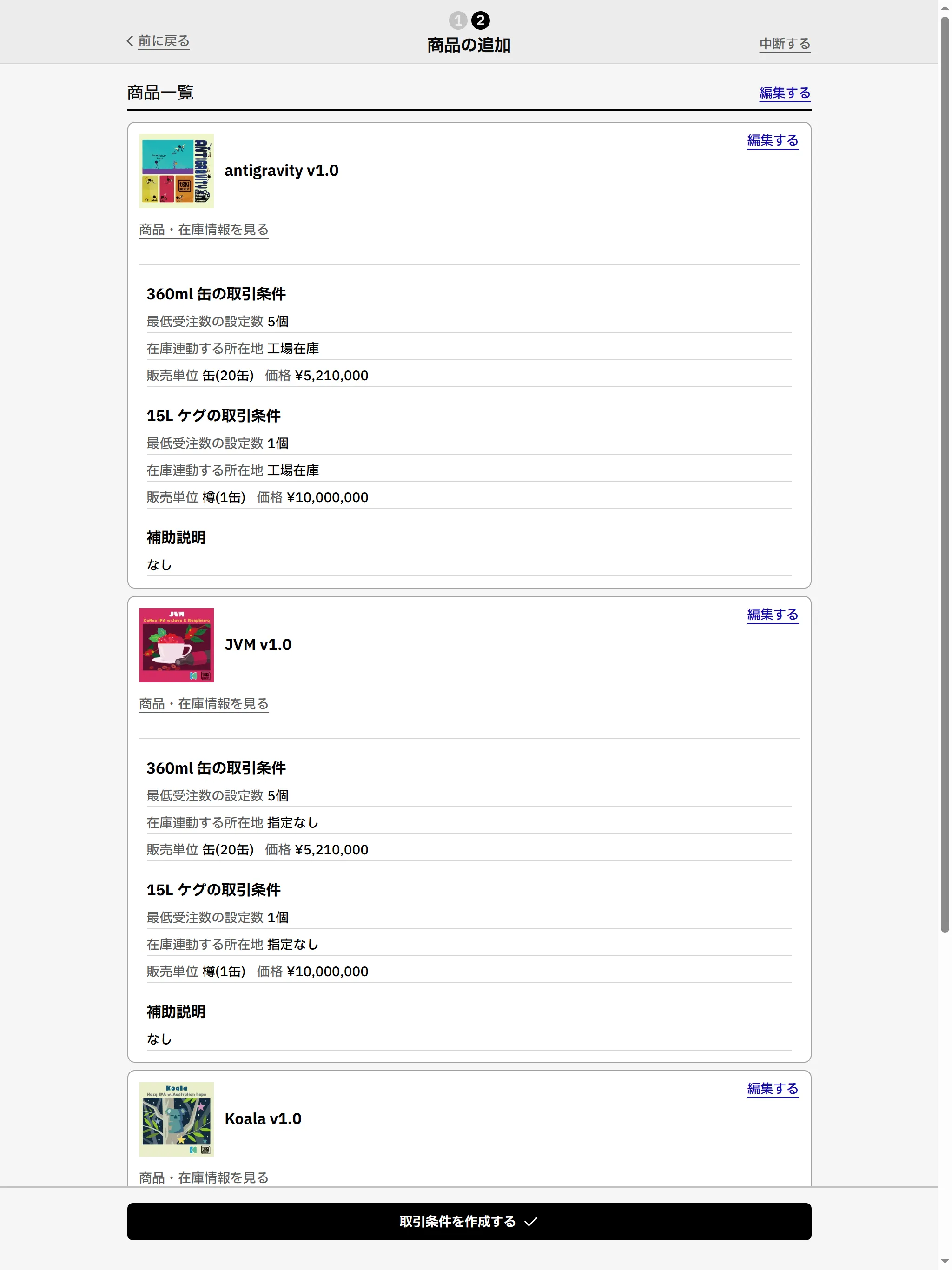Tap 取引条件を作成する button
Image resolution: width=952 pixels, height=1270 pixels.
coord(469,1222)
